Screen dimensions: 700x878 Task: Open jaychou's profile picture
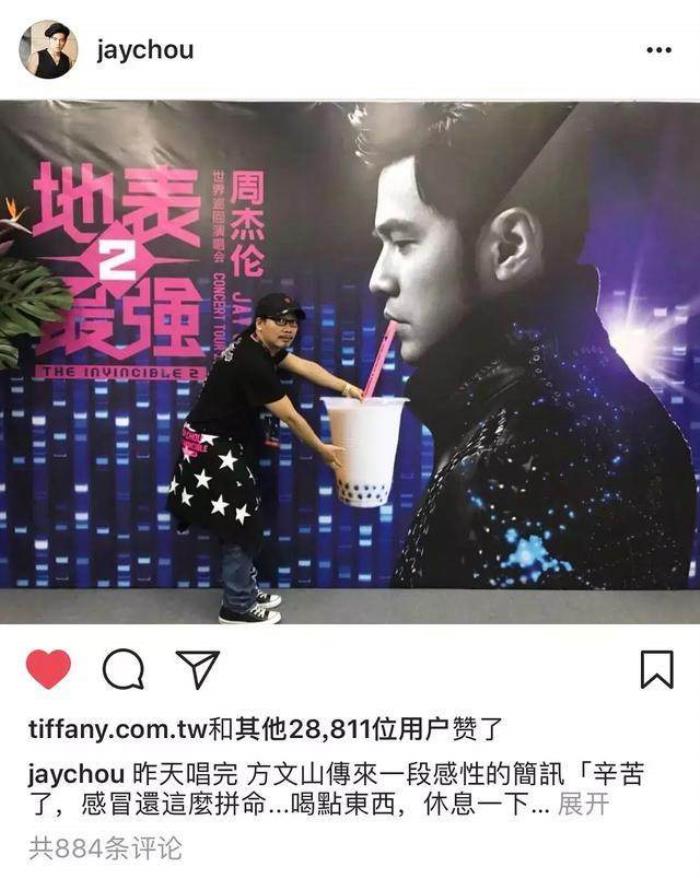pos(48,50)
